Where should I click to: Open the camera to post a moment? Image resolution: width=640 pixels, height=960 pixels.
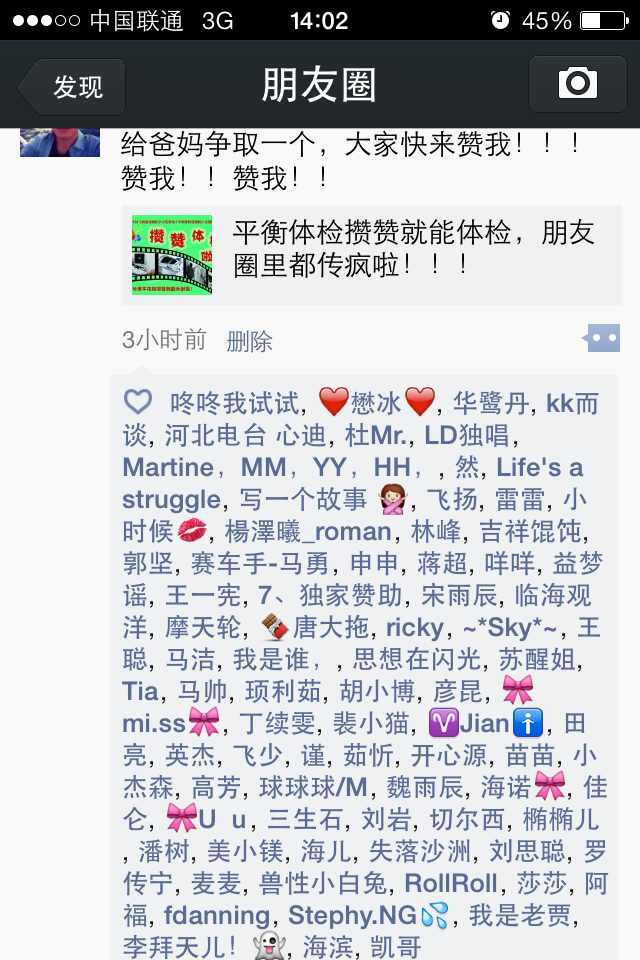point(577,84)
